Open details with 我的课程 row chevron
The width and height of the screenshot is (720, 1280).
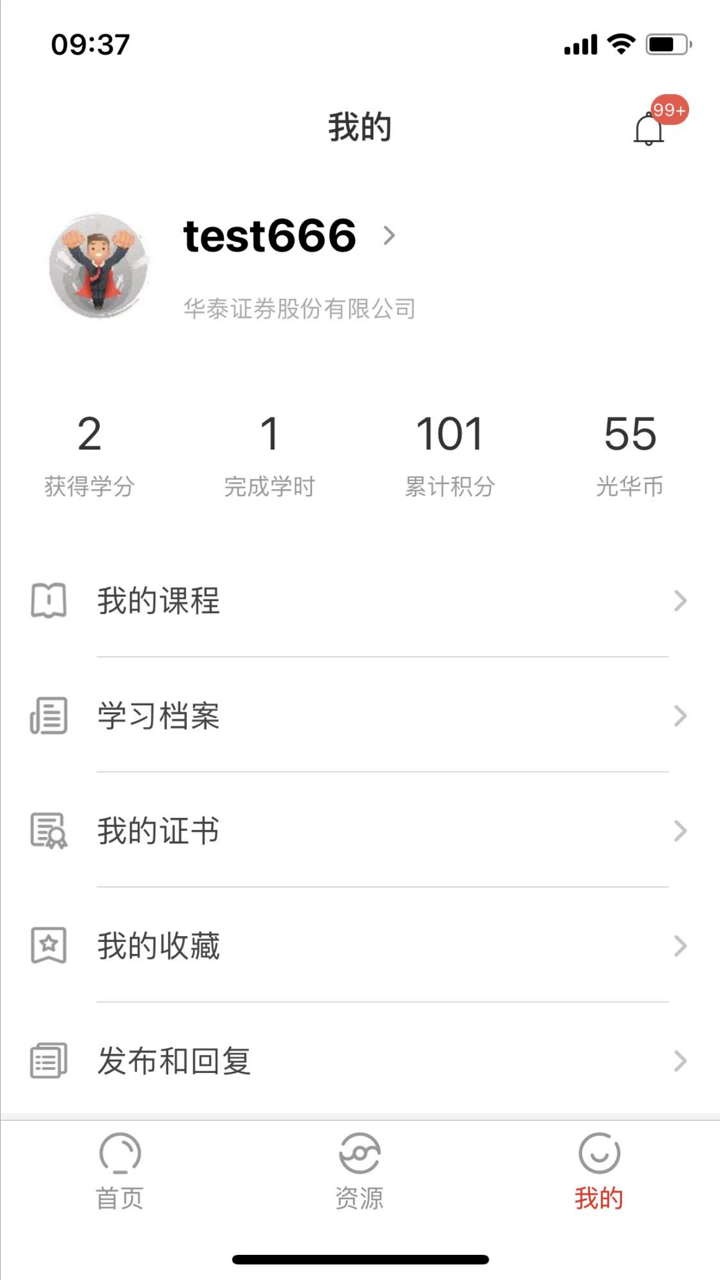[679, 600]
